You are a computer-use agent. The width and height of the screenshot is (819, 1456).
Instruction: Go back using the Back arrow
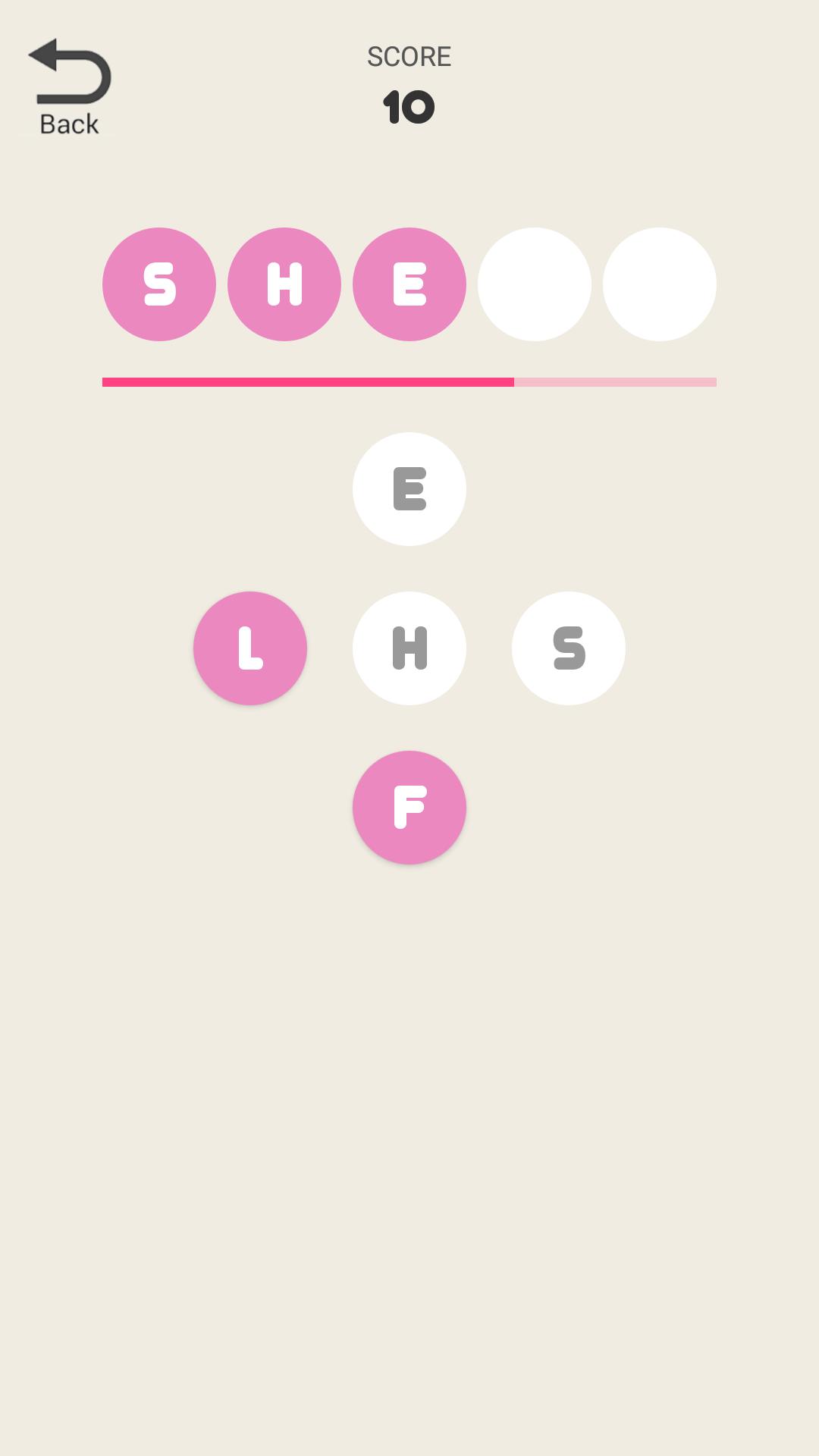[x=69, y=87]
